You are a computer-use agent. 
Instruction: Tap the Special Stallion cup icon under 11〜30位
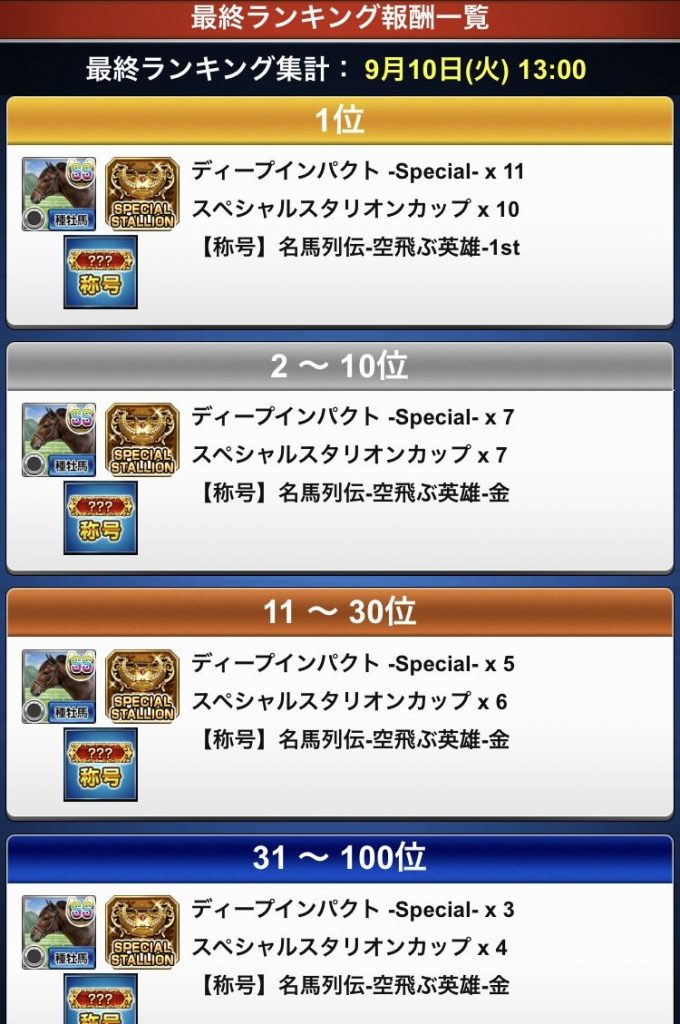pos(142,686)
